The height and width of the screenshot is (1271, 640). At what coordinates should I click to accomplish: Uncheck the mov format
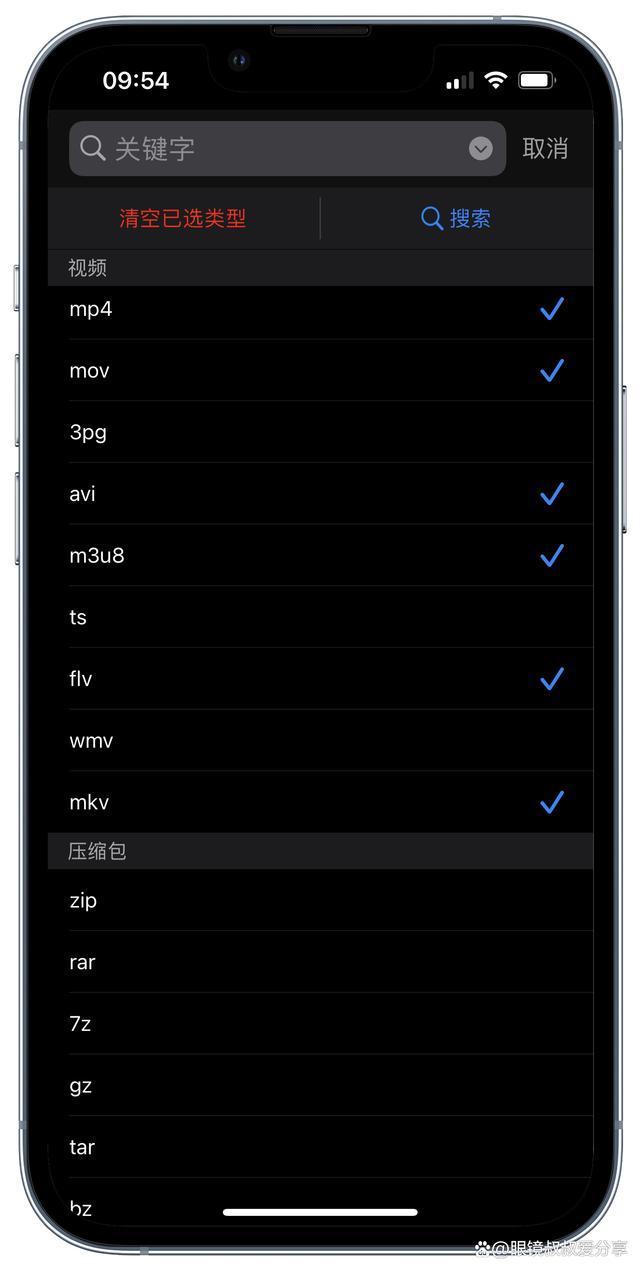pos(320,371)
